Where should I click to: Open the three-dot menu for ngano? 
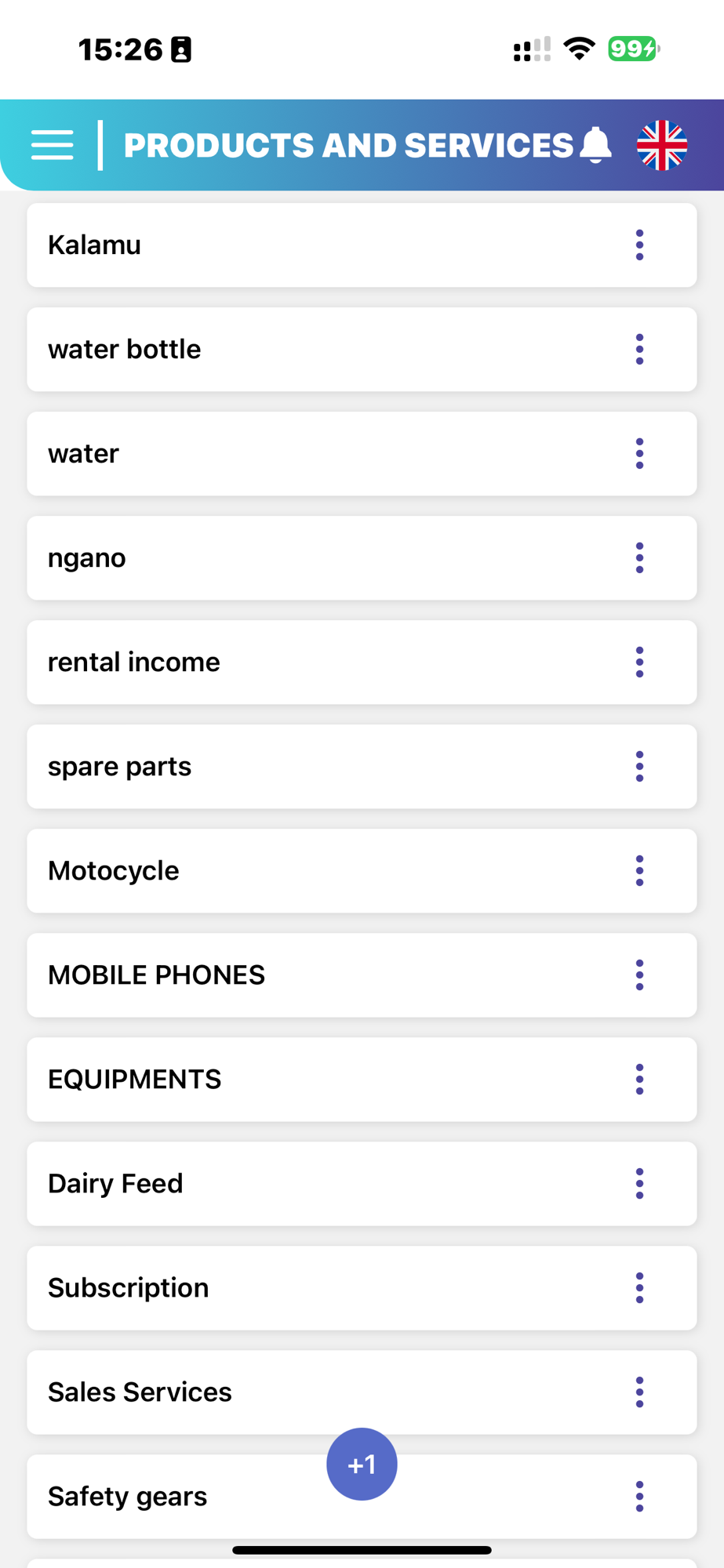639,558
